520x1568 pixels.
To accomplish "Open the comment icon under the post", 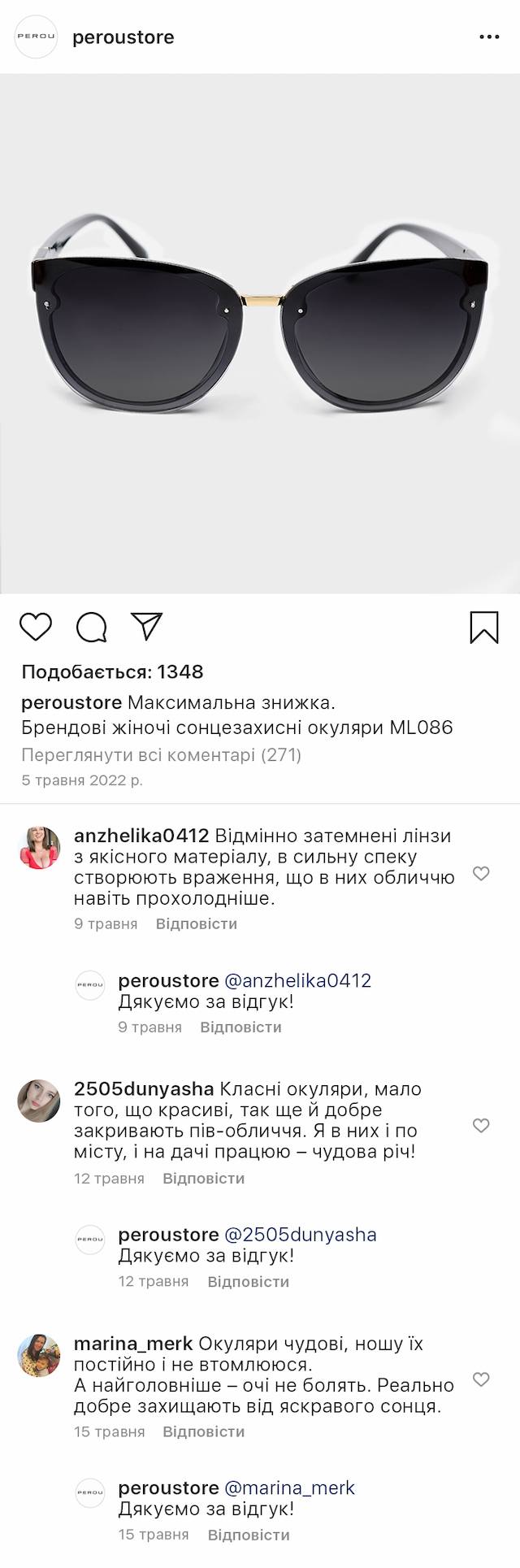I will (x=91, y=628).
